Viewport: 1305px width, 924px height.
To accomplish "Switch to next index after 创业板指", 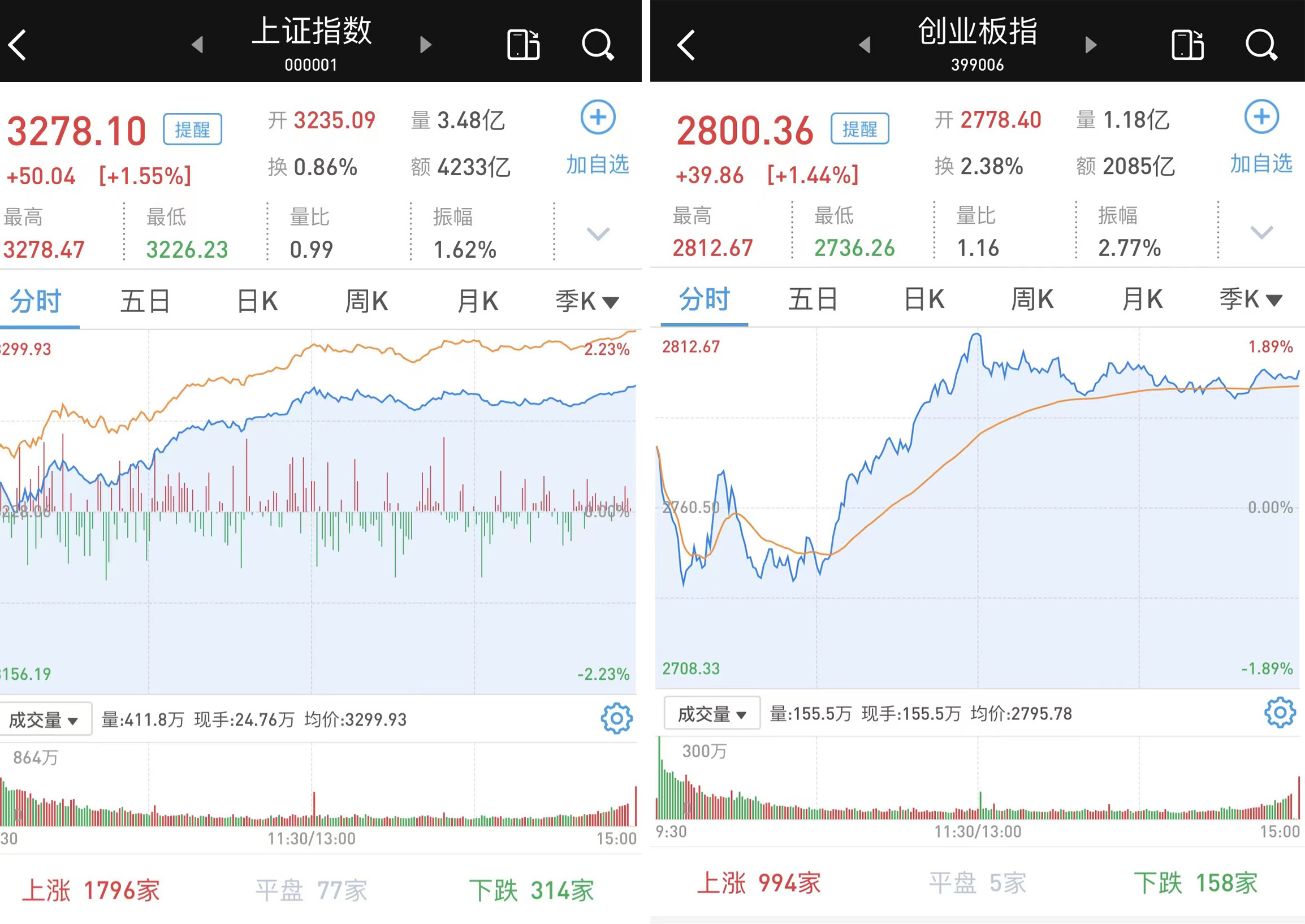I will (1091, 45).
